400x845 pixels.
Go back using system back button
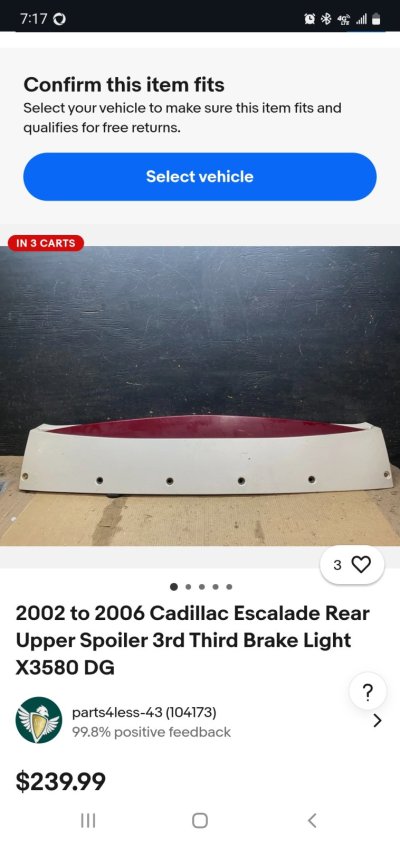tap(312, 820)
